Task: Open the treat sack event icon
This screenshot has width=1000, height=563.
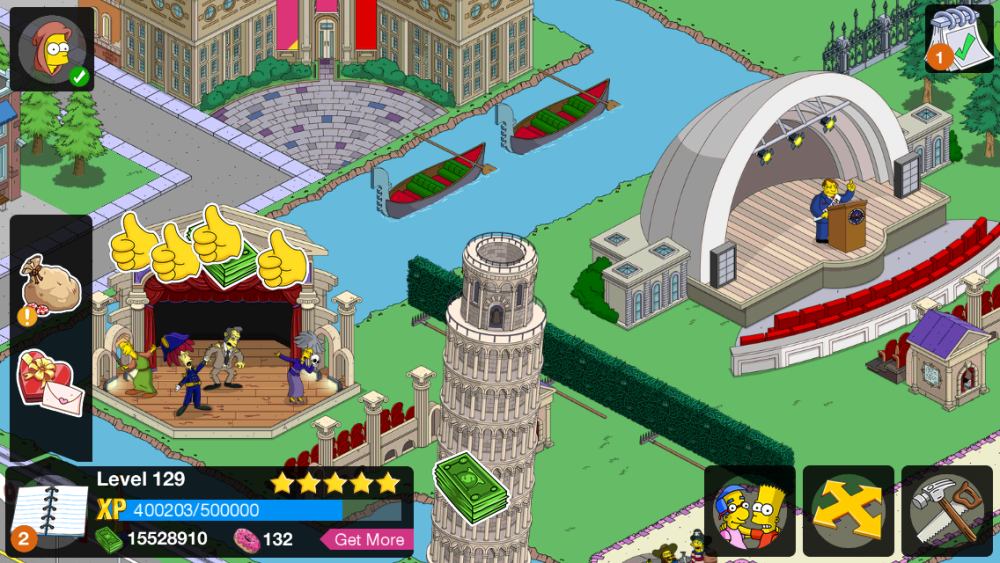Action: (x=48, y=286)
